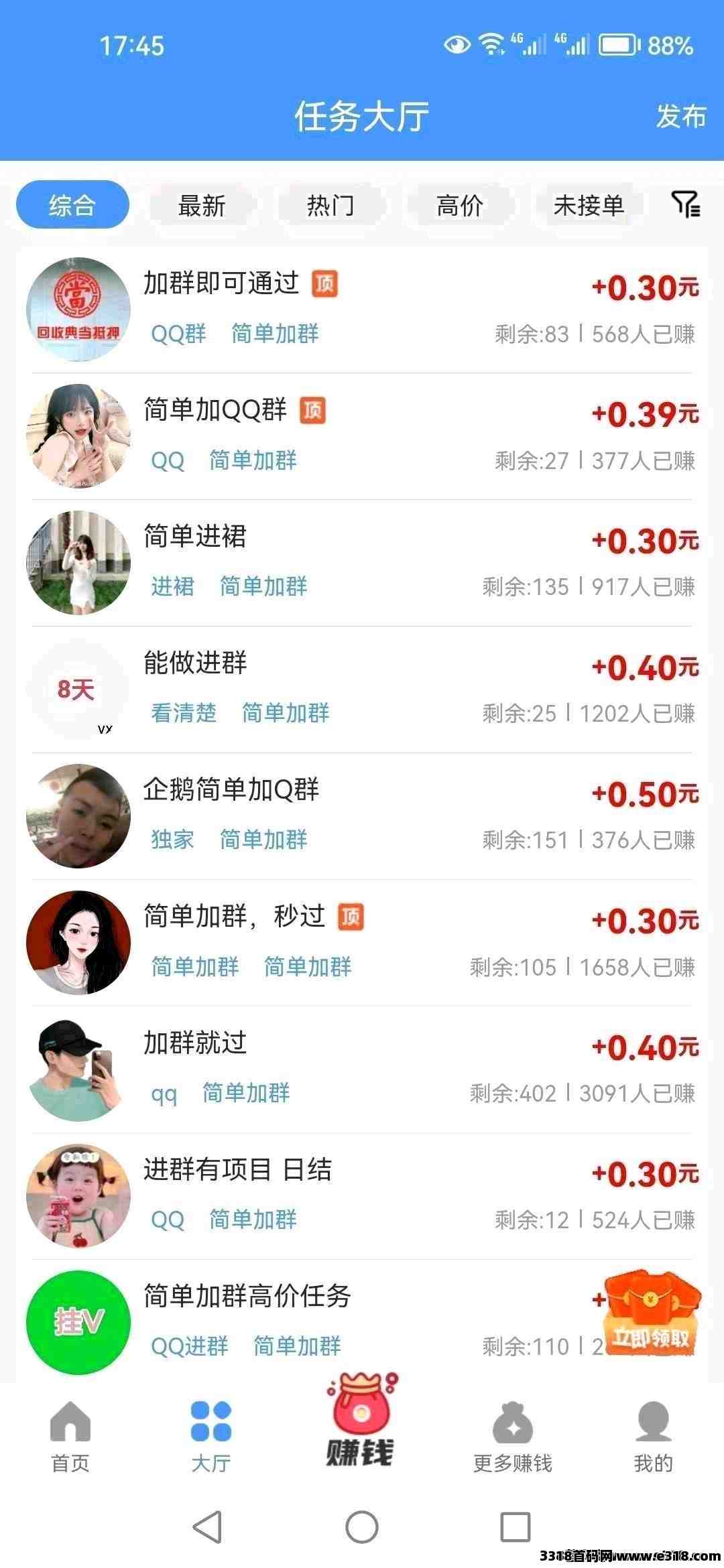Image resolution: width=724 pixels, height=1568 pixels.
Task: Tap the system back button
Action: click(x=207, y=1527)
